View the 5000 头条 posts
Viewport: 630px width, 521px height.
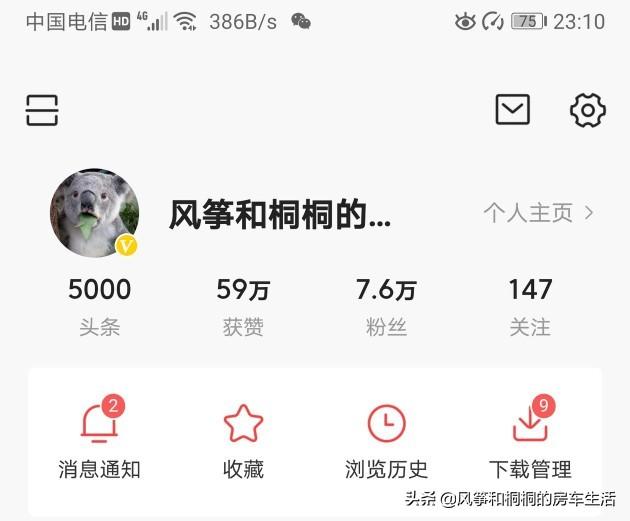coord(99,306)
